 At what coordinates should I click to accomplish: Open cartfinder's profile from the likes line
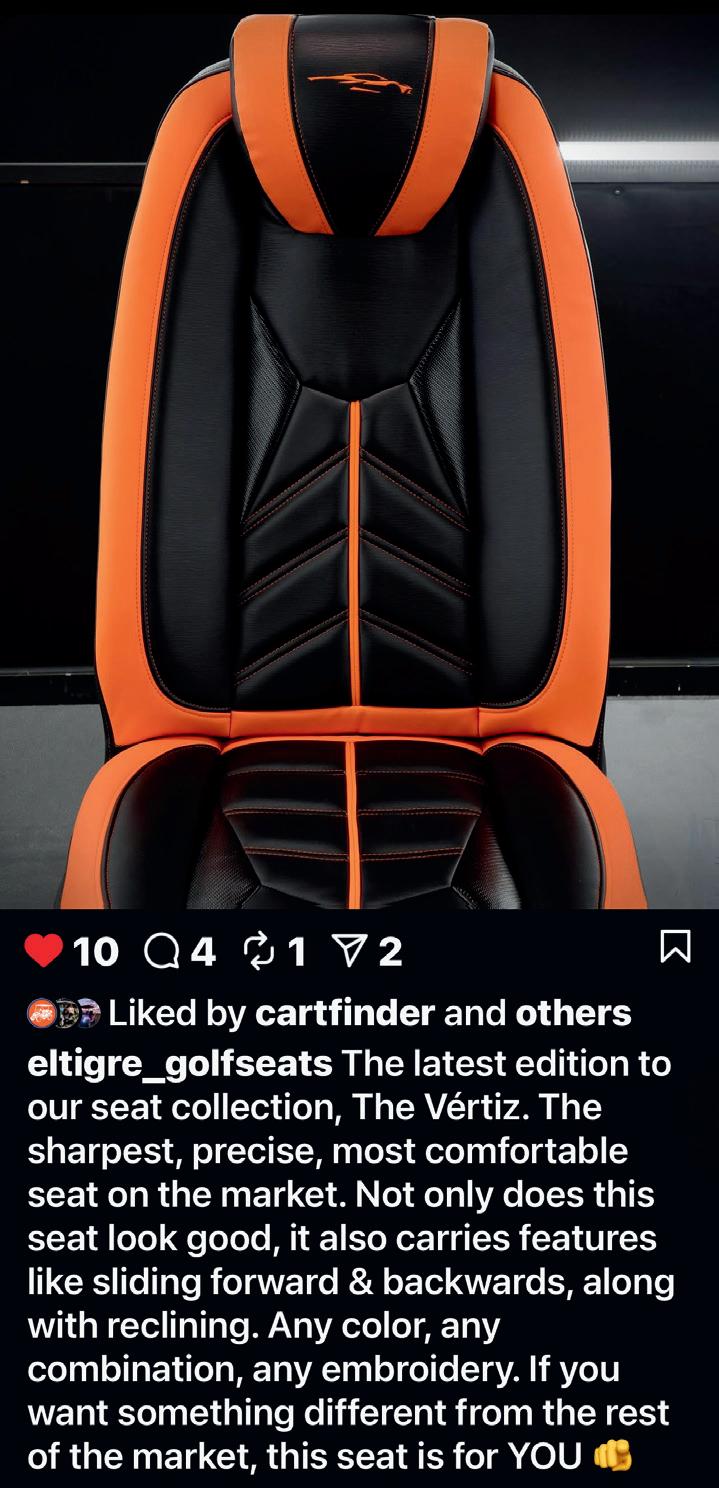coord(344,1014)
